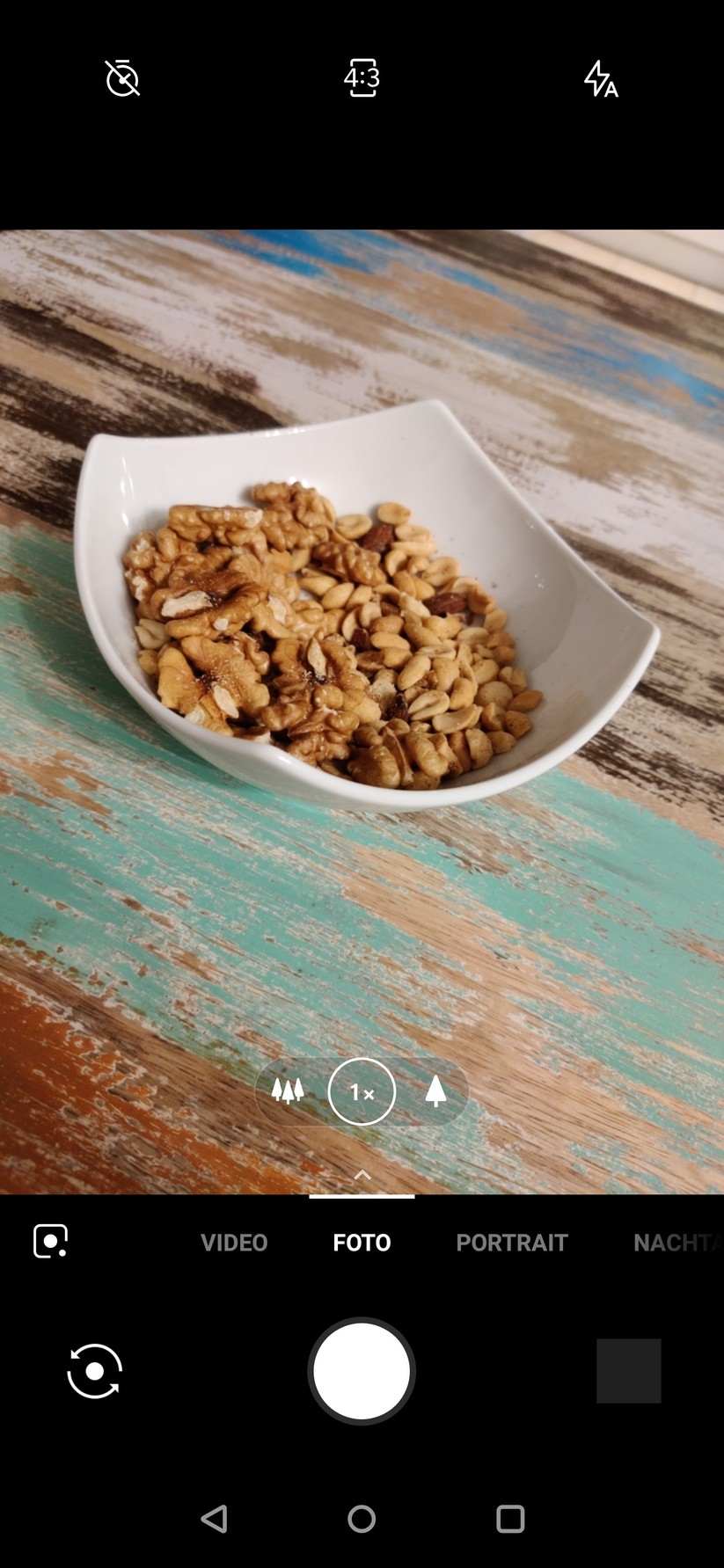The height and width of the screenshot is (1568, 724).
Task: Switch to VIDEO mode
Action: [233, 1242]
